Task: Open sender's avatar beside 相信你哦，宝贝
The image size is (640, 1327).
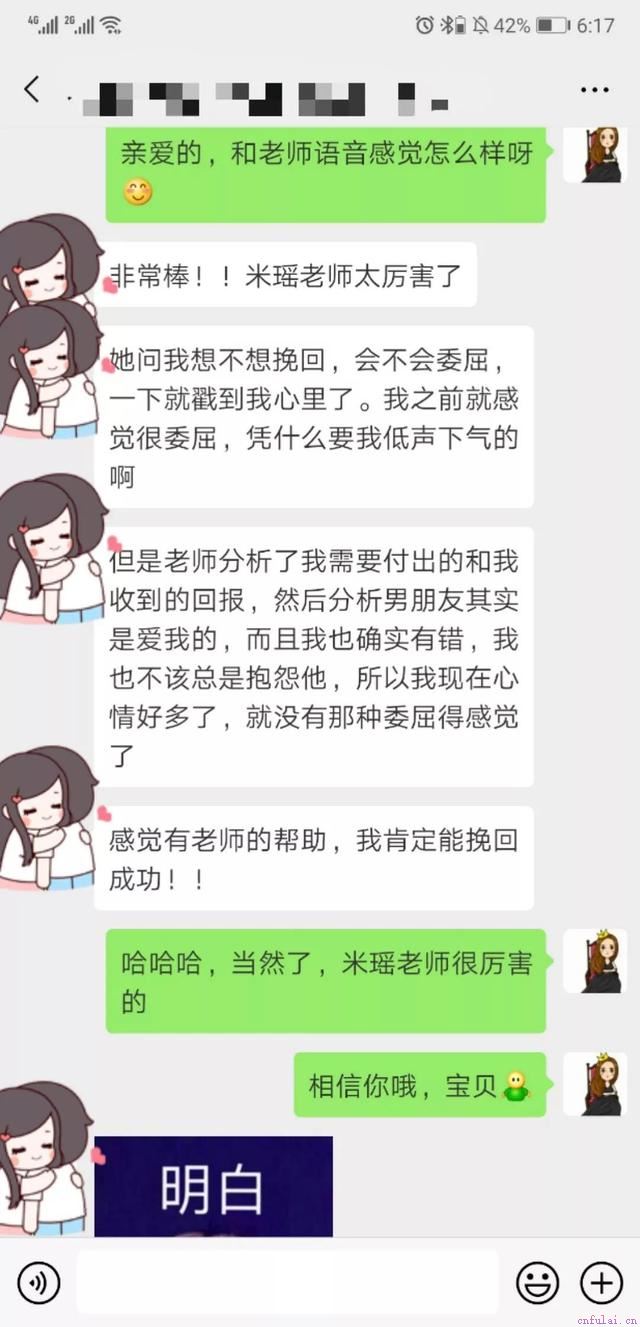Action: 595,1084
